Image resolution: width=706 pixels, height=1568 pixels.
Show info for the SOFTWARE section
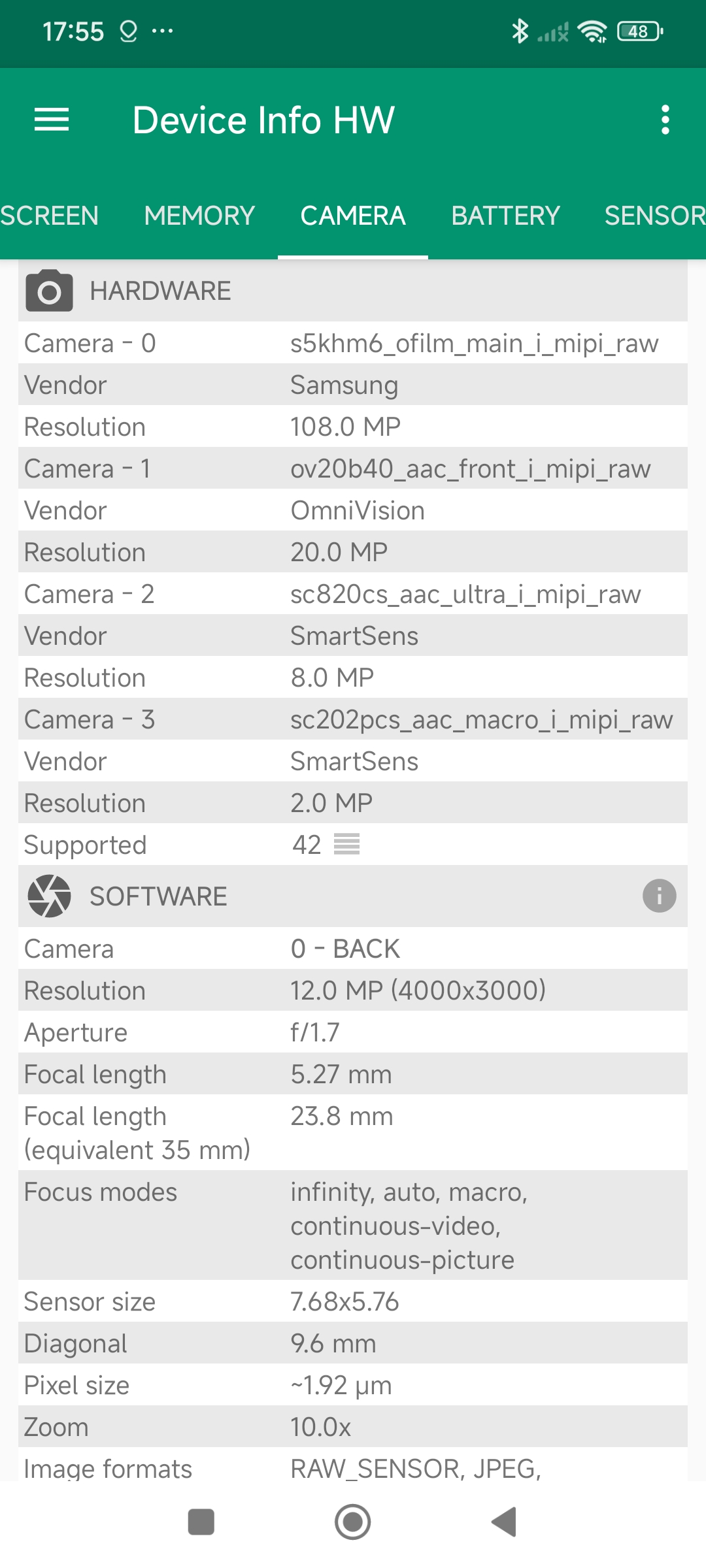[659, 896]
